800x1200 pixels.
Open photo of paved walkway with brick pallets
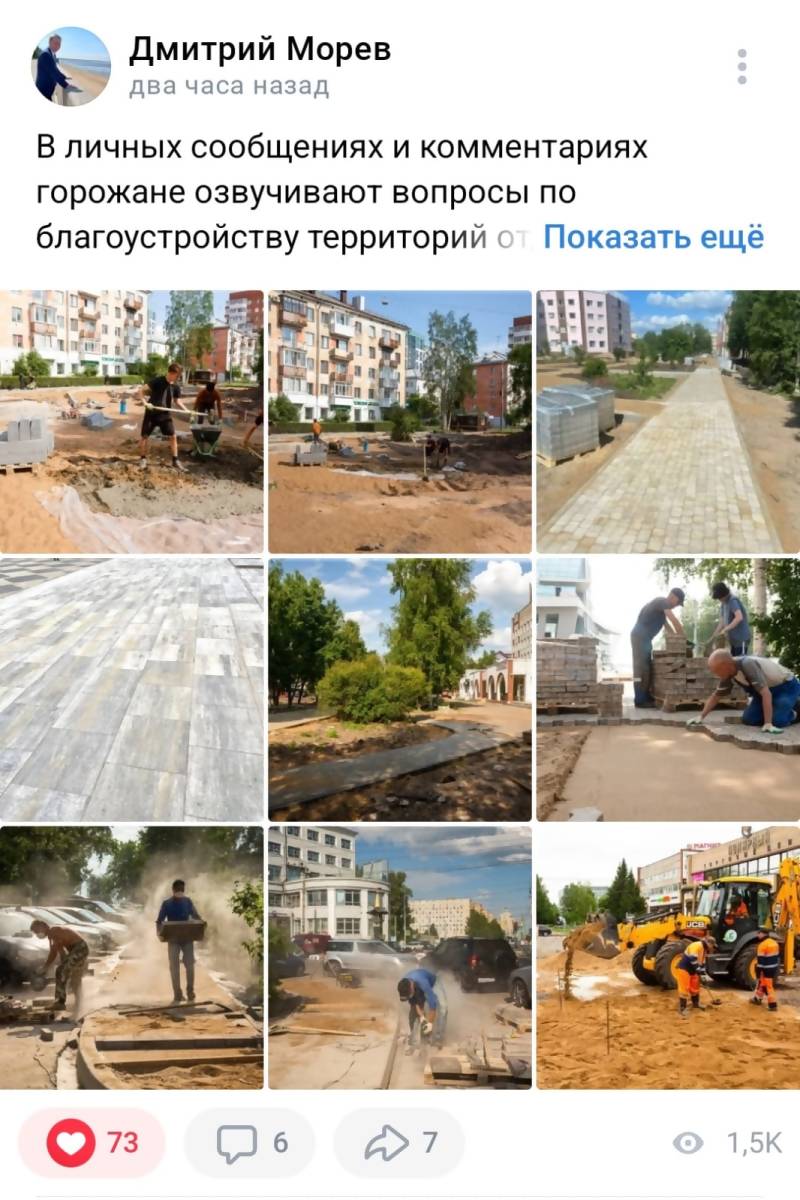click(x=667, y=421)
